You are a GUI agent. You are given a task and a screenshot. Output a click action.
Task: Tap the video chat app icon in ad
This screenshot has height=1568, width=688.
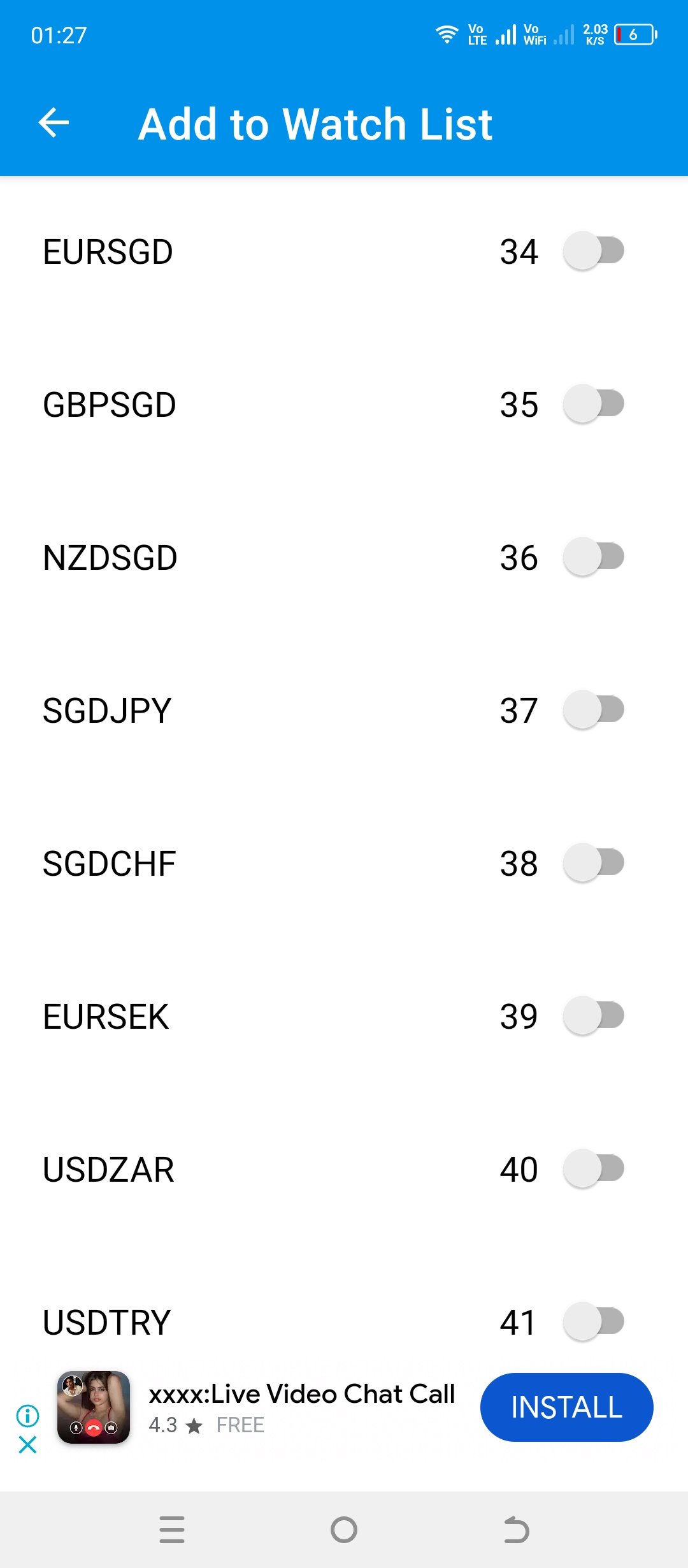(94, 1407)
